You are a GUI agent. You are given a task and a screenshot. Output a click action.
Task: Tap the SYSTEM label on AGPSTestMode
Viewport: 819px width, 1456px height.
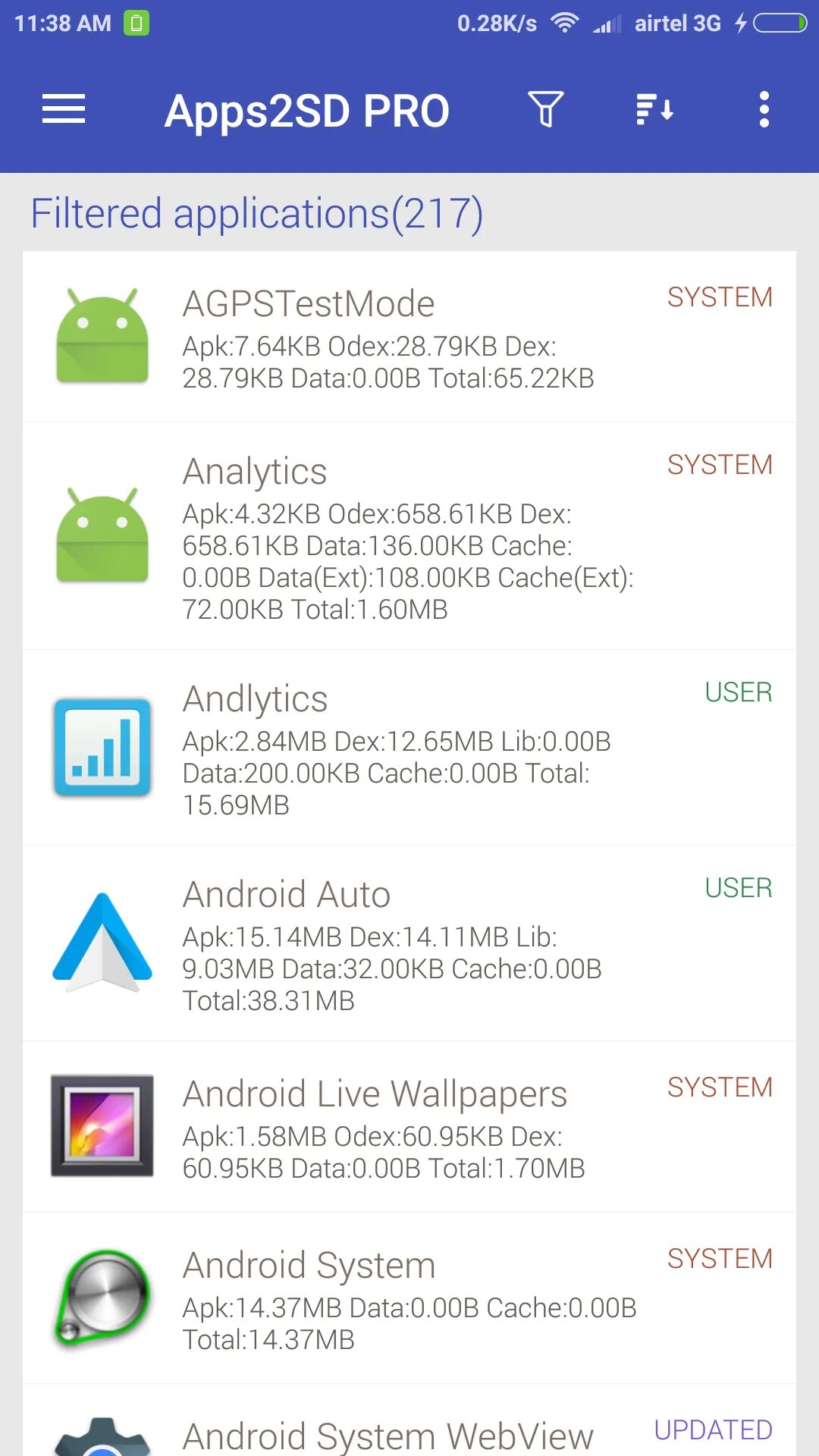[x=719, y=297]
